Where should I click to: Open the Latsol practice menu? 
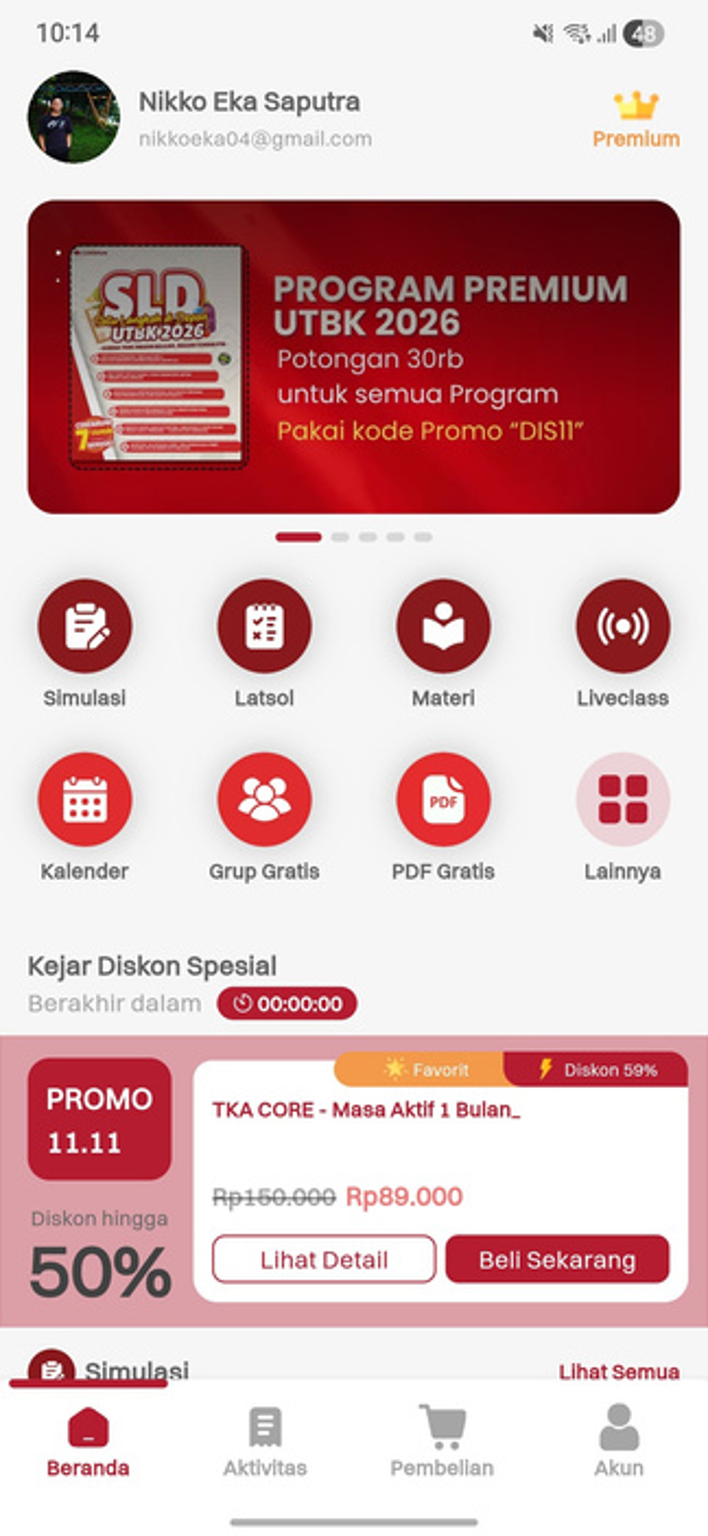[x=264, y=627]
